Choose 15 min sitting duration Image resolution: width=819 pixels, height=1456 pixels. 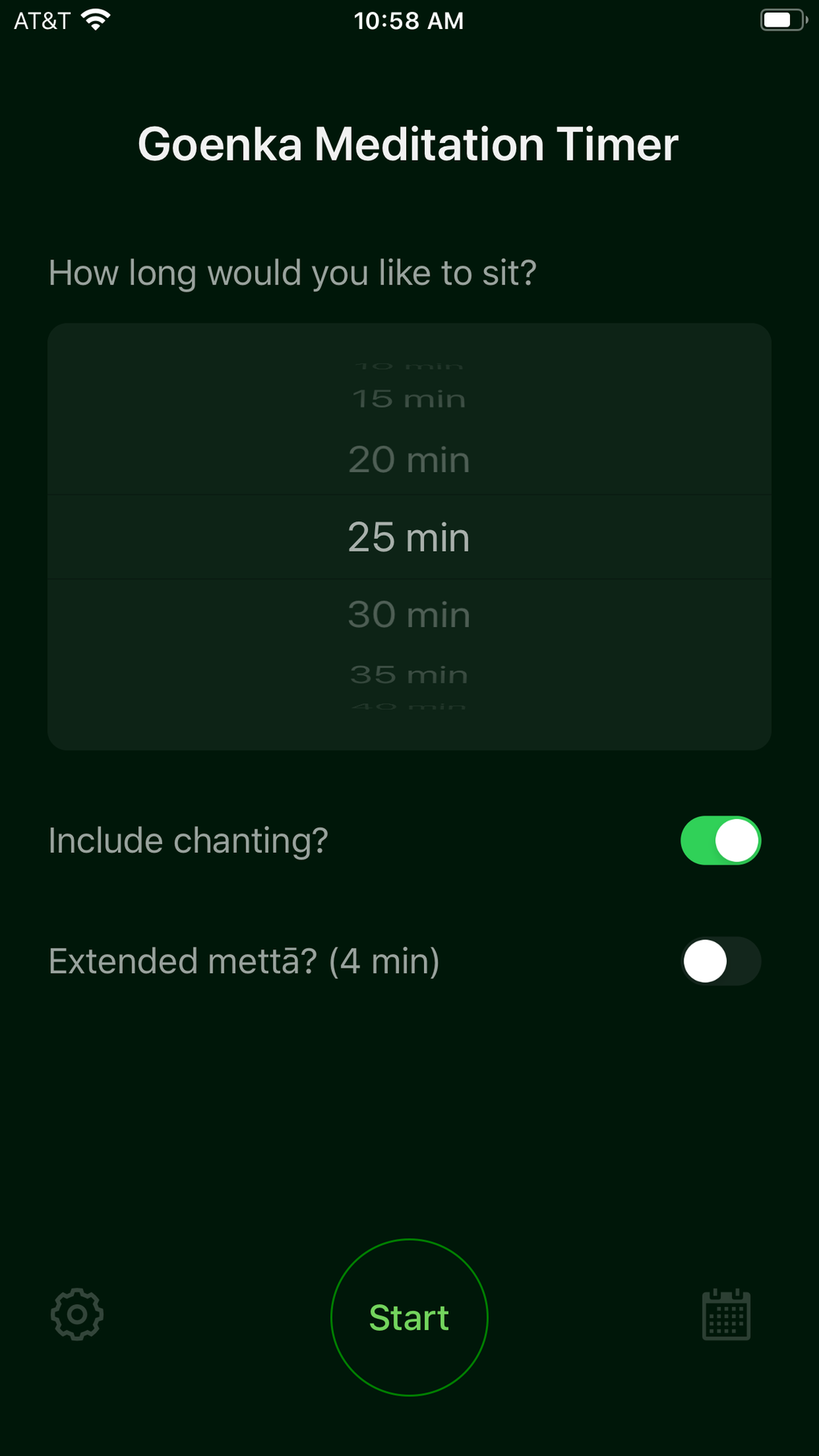[409, 399]
